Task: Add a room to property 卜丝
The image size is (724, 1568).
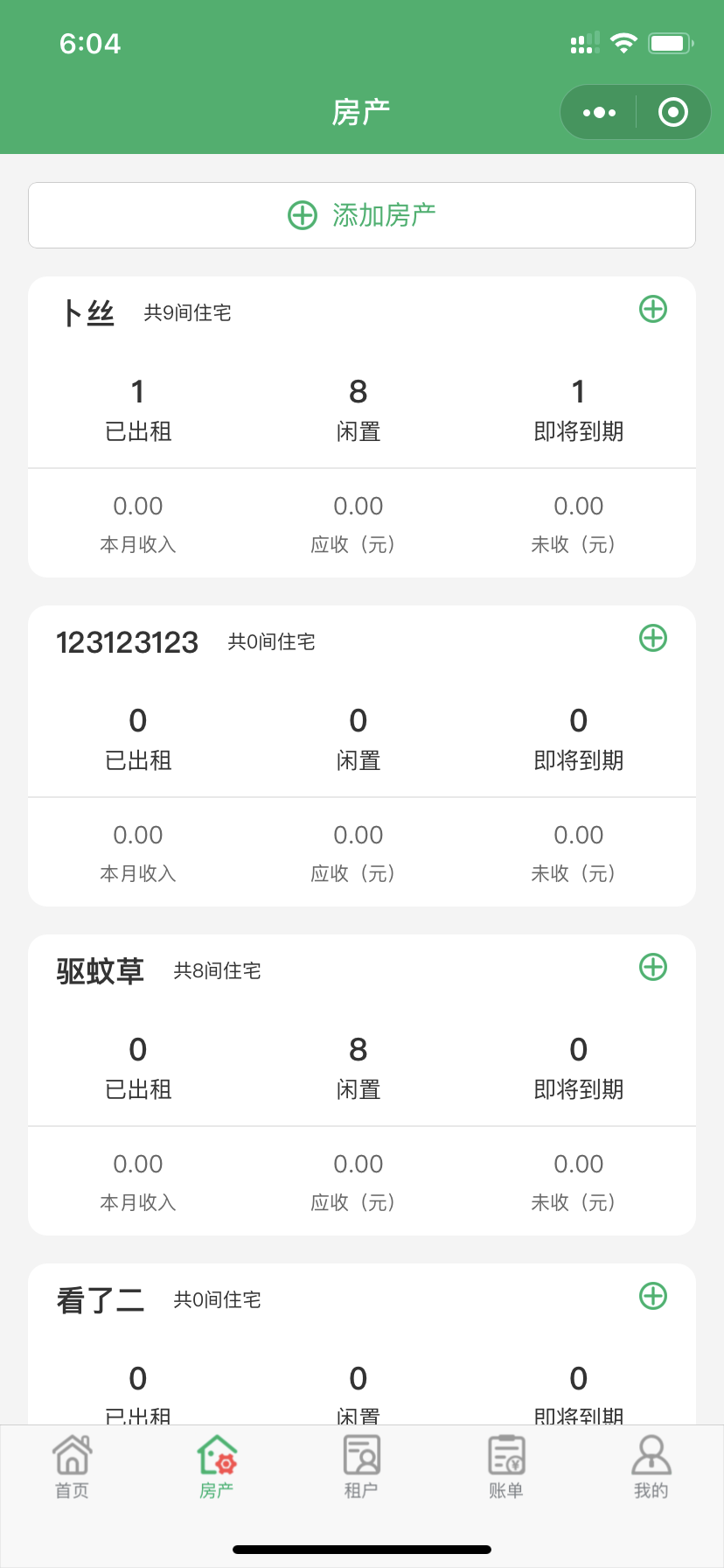Action: (x=653, y=309)
